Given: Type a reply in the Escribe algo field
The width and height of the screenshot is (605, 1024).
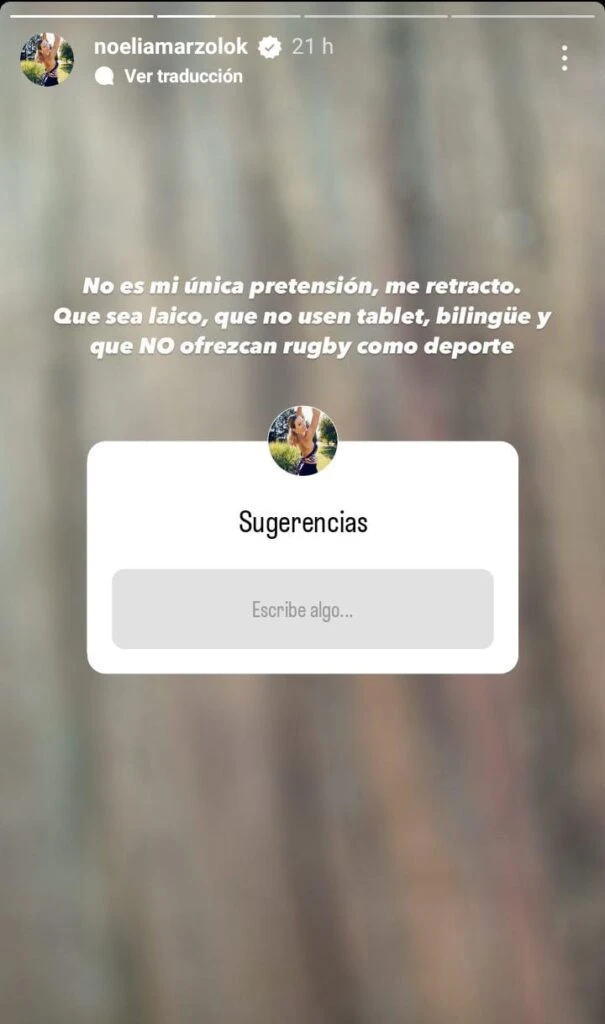Looking at the screenshot, I should coord(302,609).
